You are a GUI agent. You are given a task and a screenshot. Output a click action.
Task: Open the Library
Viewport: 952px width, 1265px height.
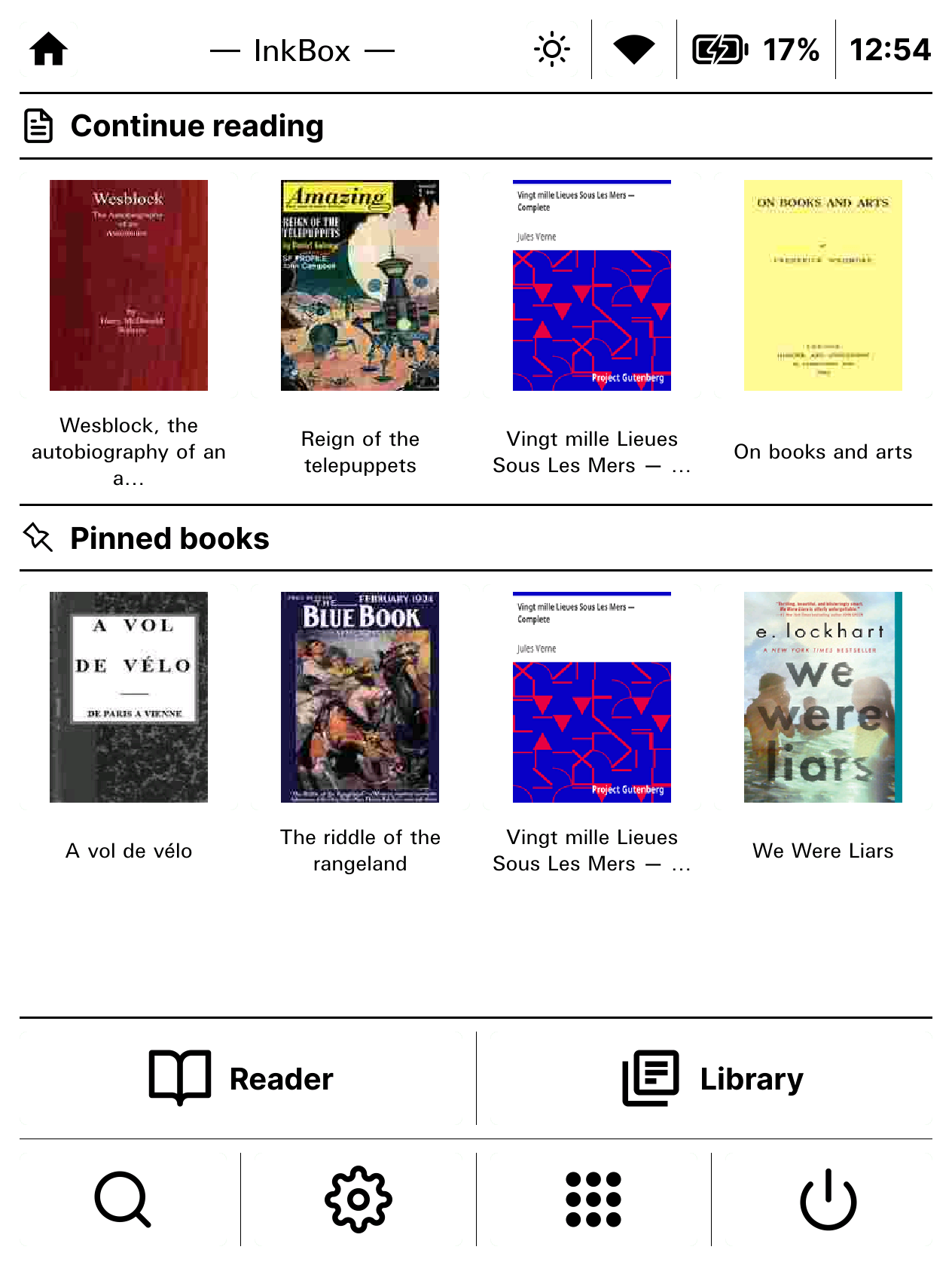[712, 1078]
